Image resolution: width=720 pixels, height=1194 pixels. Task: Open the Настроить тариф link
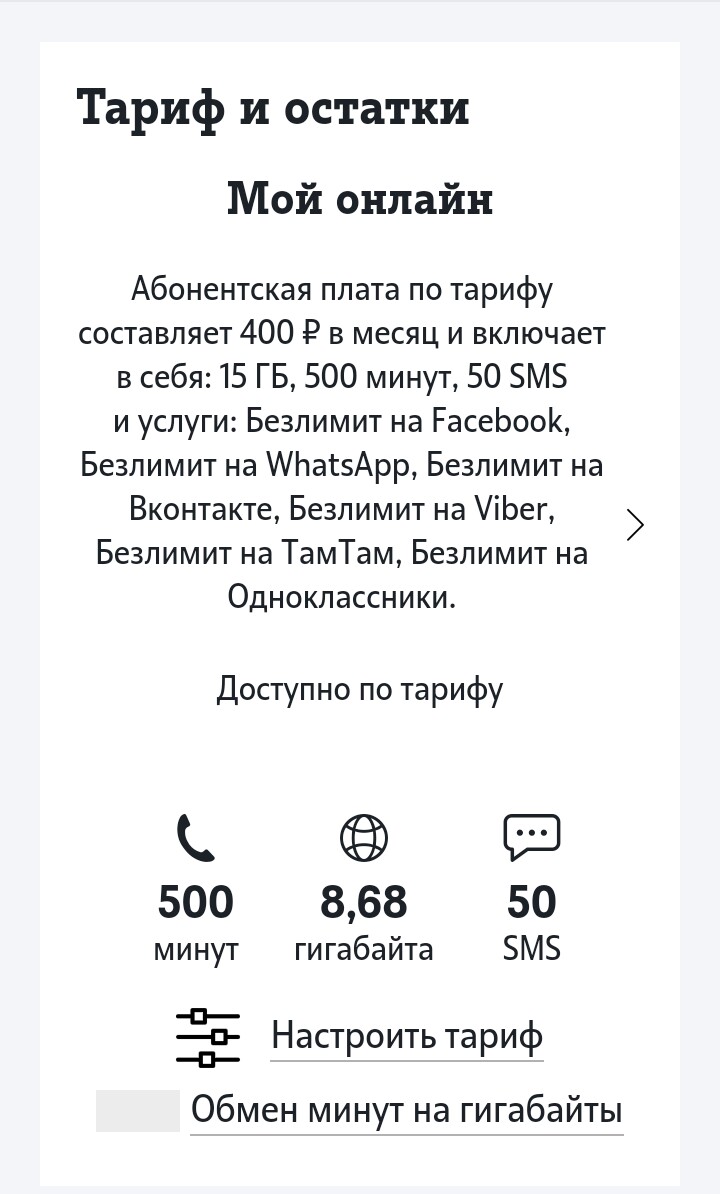pos(406,1035)
